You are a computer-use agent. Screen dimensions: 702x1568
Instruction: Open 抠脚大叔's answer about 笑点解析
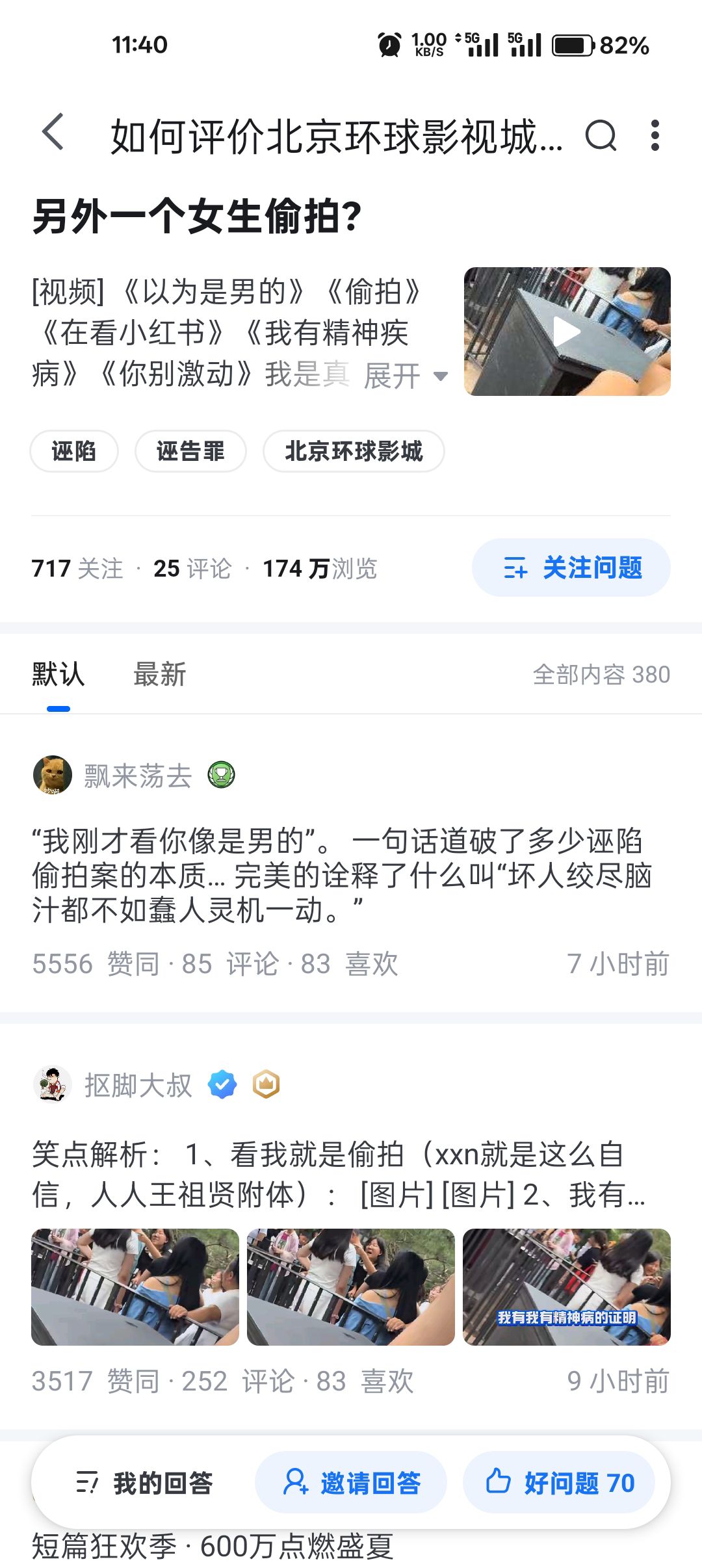[x=338, y=1174]
